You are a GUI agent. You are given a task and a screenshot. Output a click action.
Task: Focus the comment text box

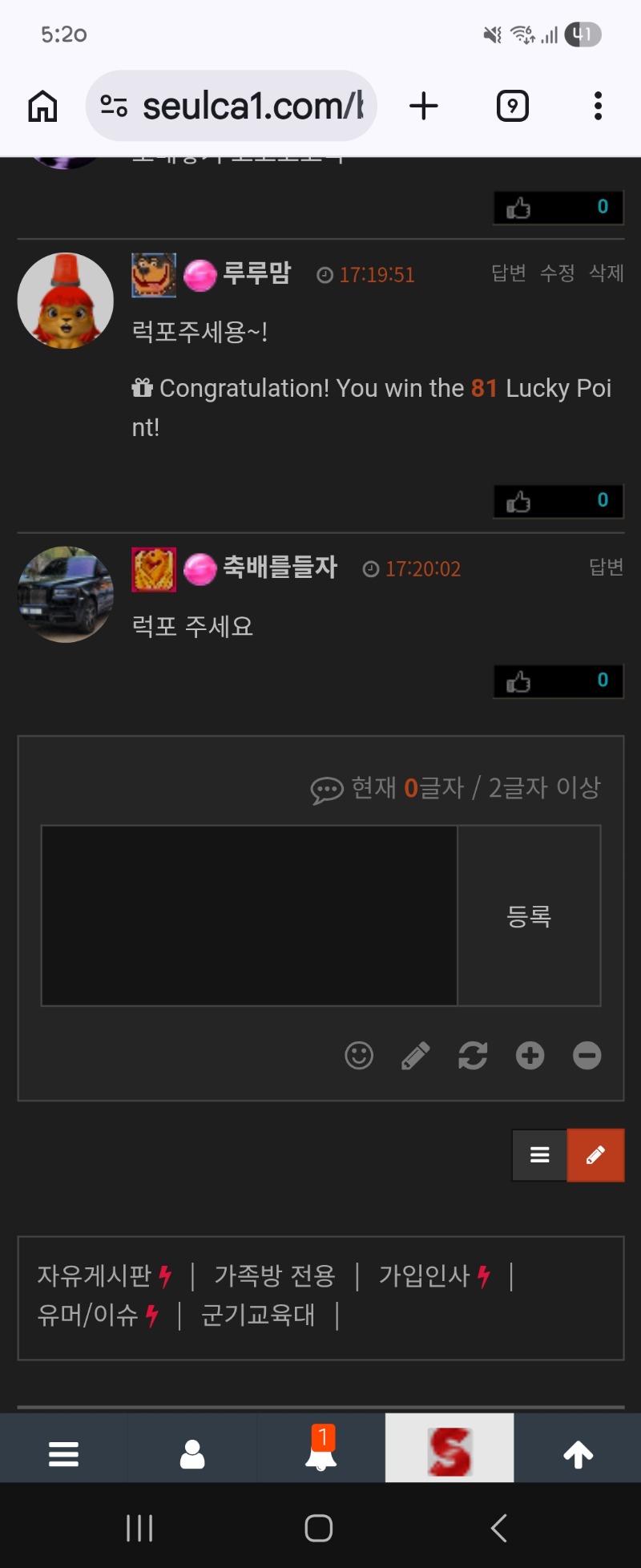click(x=249, y=915)
